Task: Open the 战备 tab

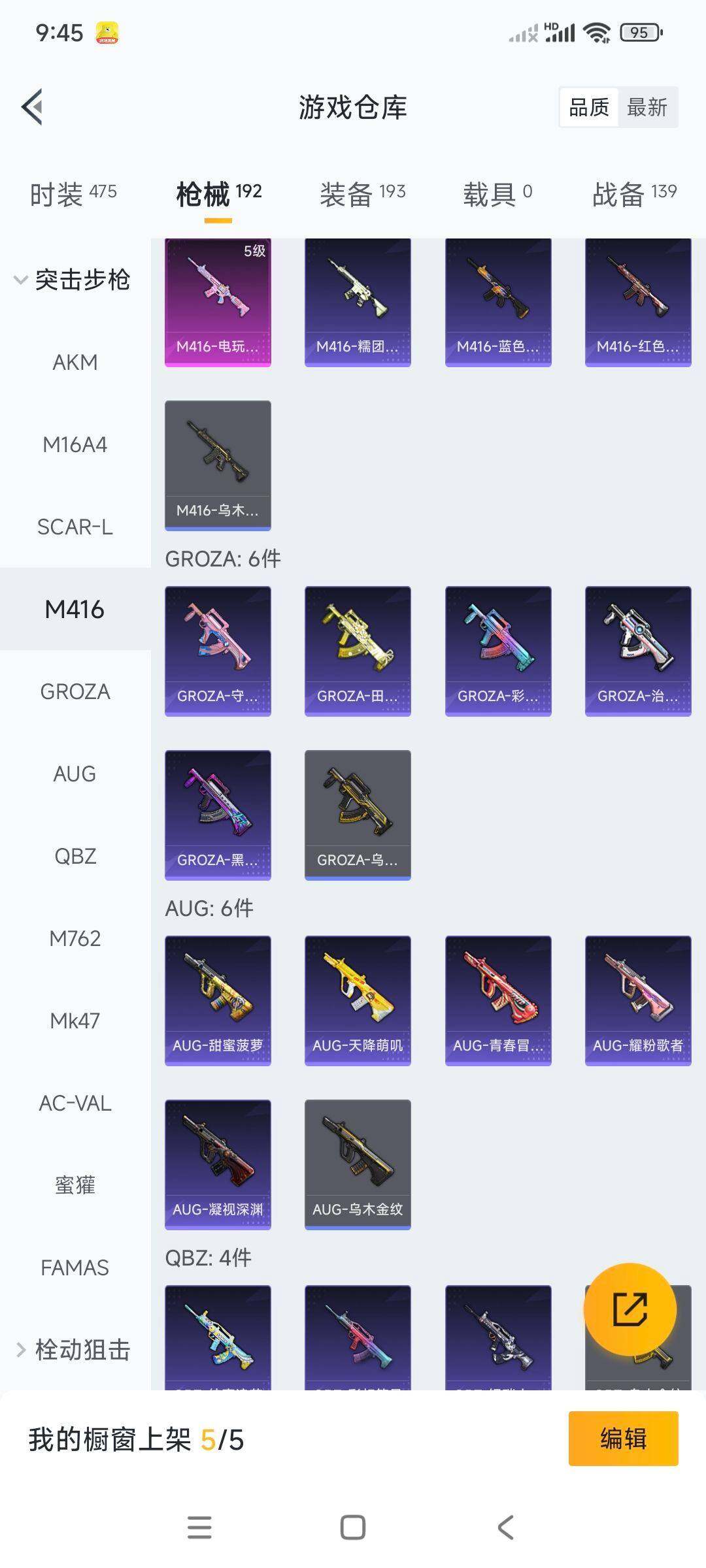Action: pos(633,194)
